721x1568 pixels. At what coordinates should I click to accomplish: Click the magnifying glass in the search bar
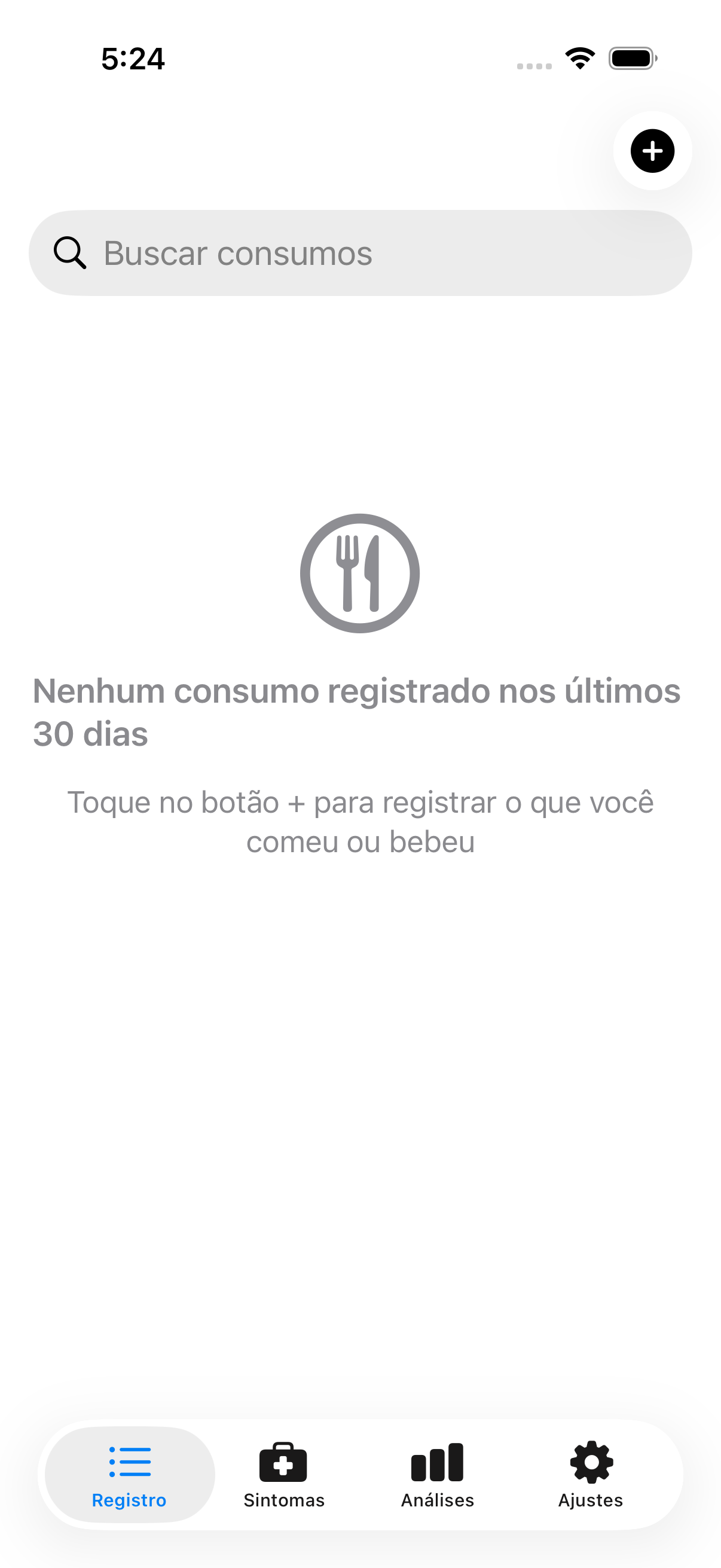point(71,252)
